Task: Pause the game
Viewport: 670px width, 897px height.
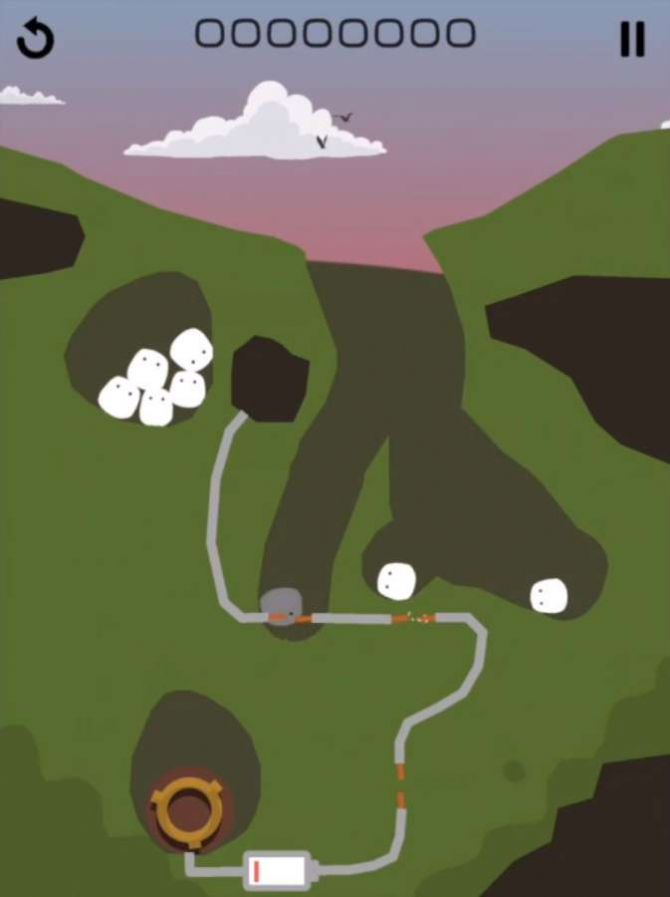Action: coord(632,38)
